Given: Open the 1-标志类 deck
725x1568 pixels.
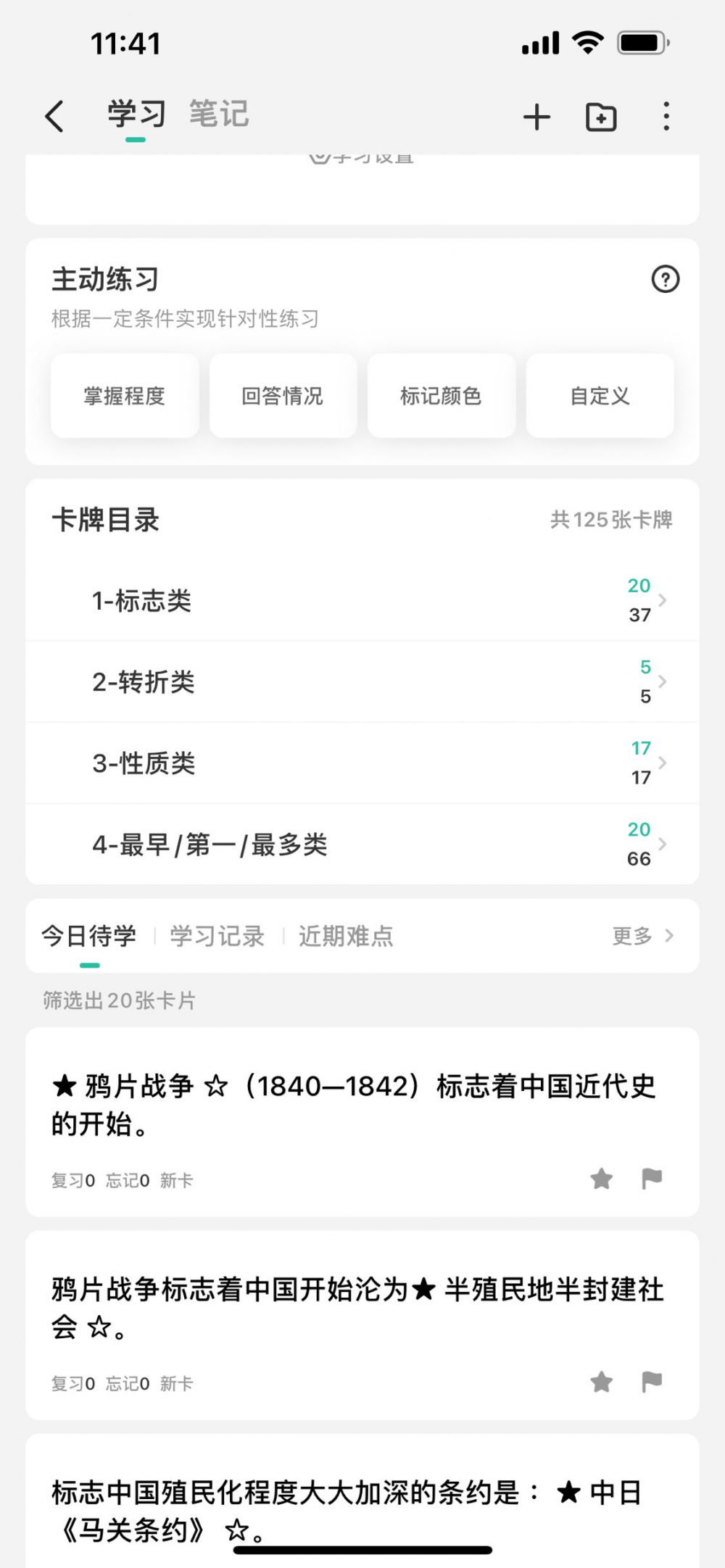Looking at the screenshot, I should [x=362, y=600].
